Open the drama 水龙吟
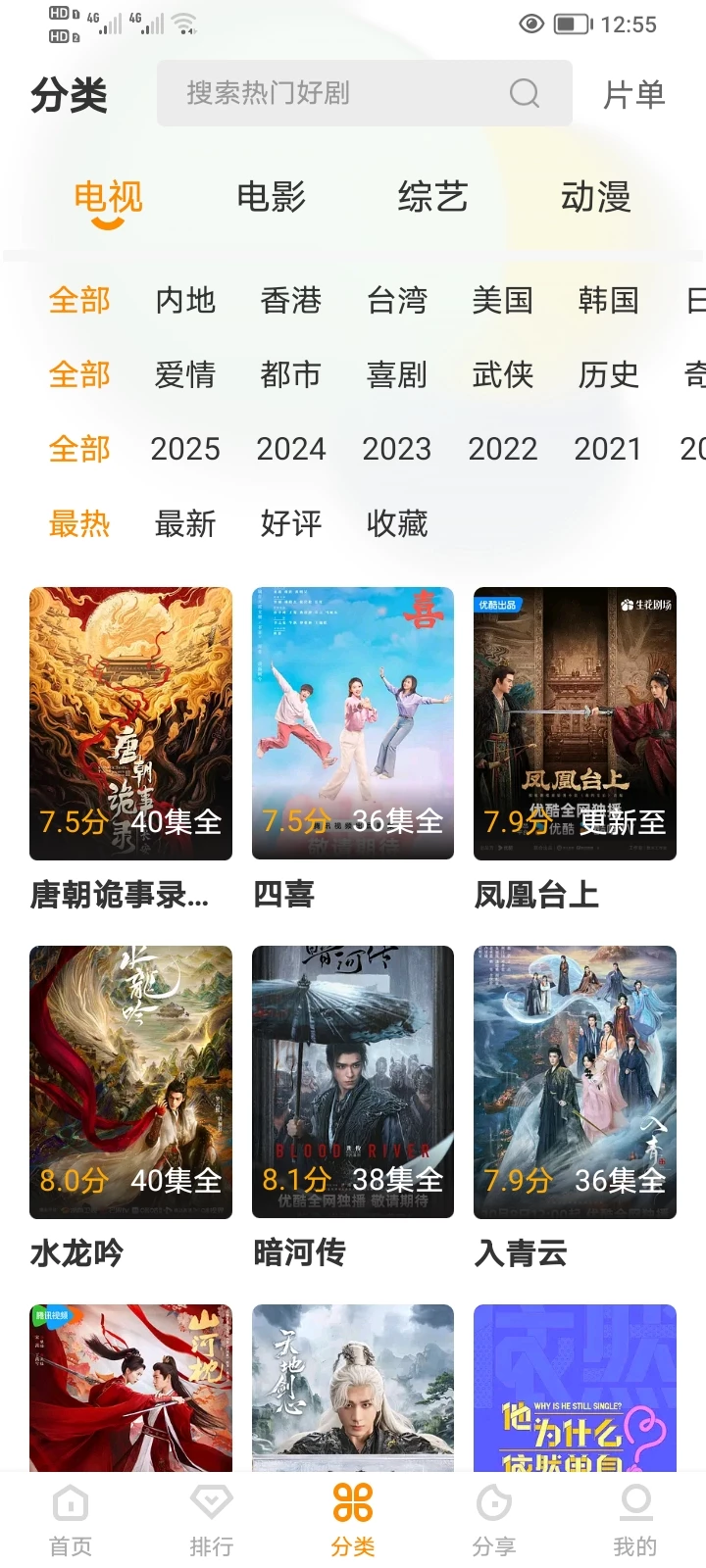 point(130,1082)
